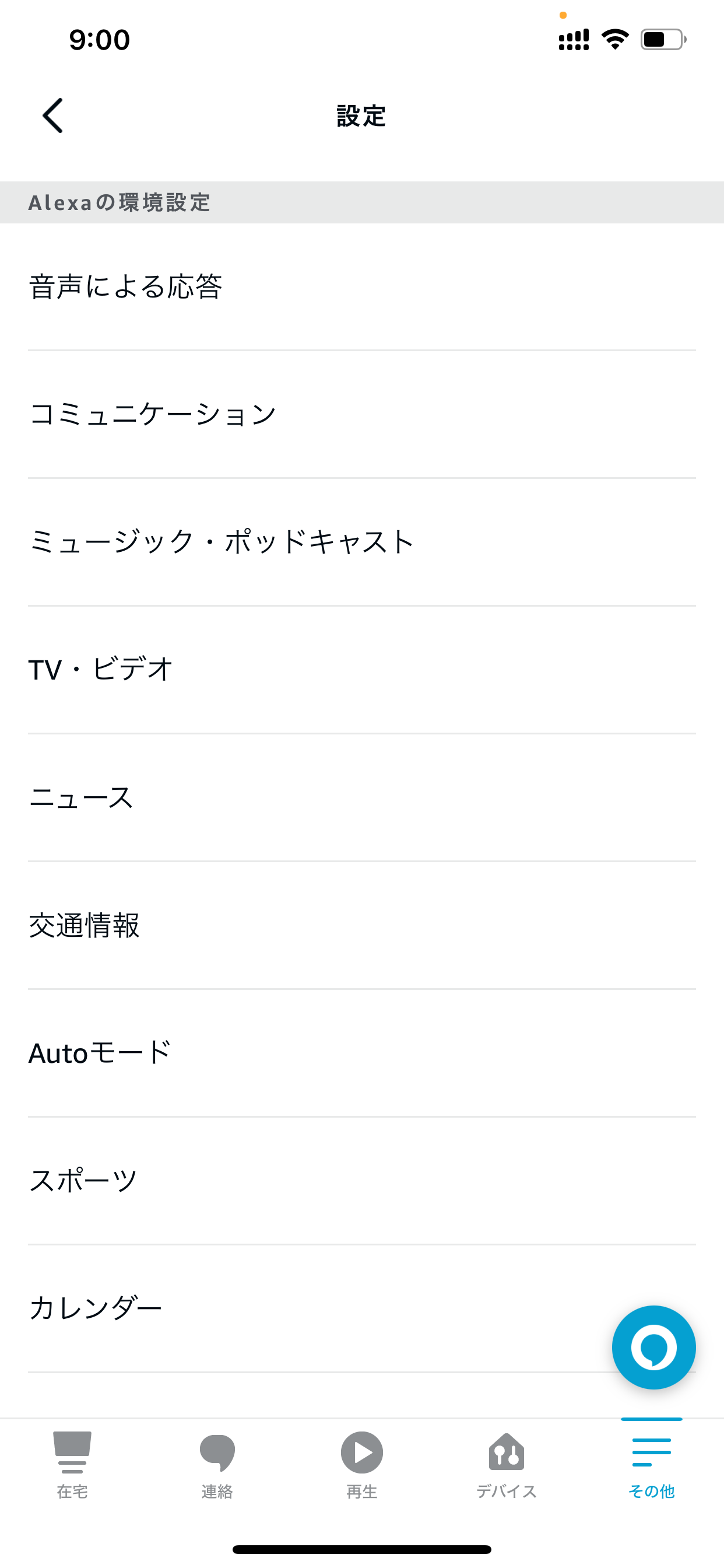Screen dimensions: 724x1568
Task: Switch to the 在宅 tab
Action: [72, 1465]
